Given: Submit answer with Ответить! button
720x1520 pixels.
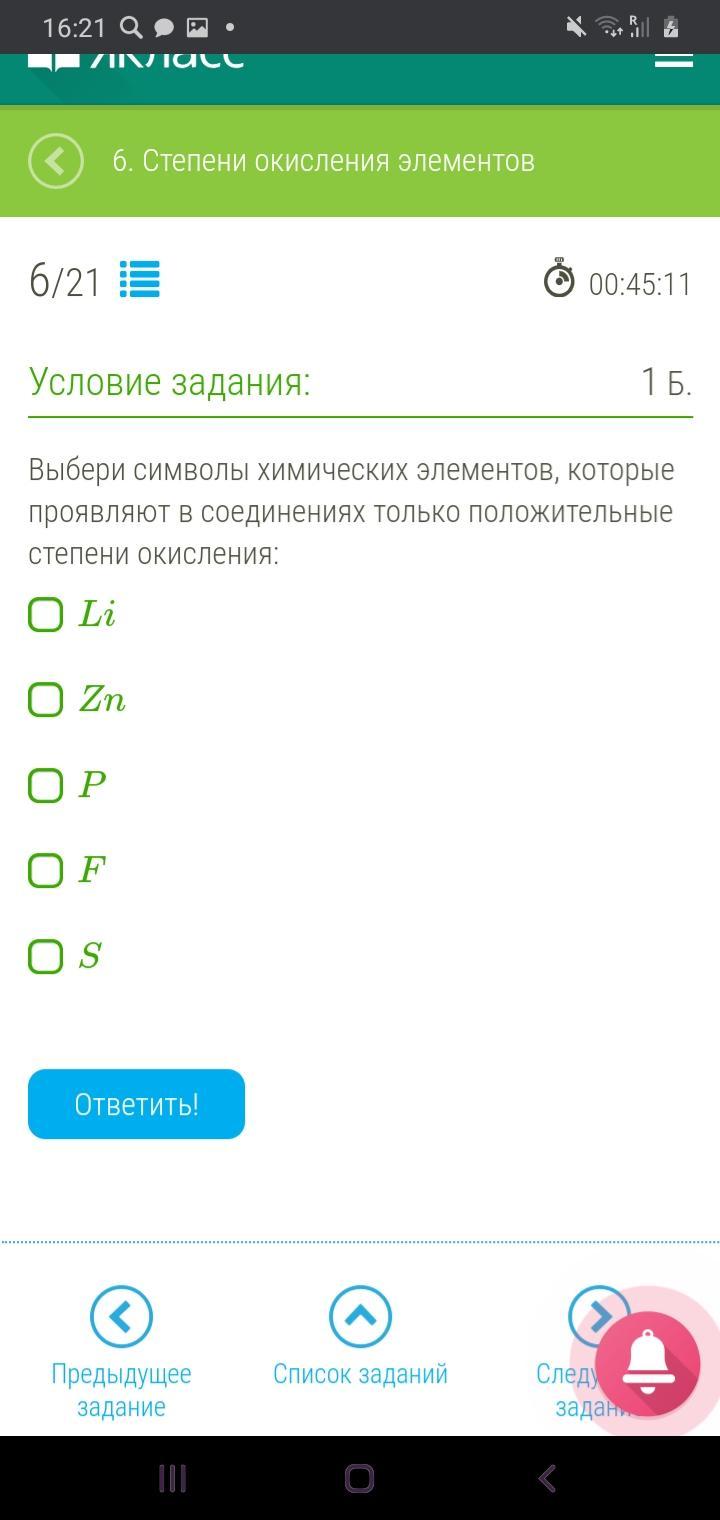Looking at the screenshot, I should point(136,1104).
